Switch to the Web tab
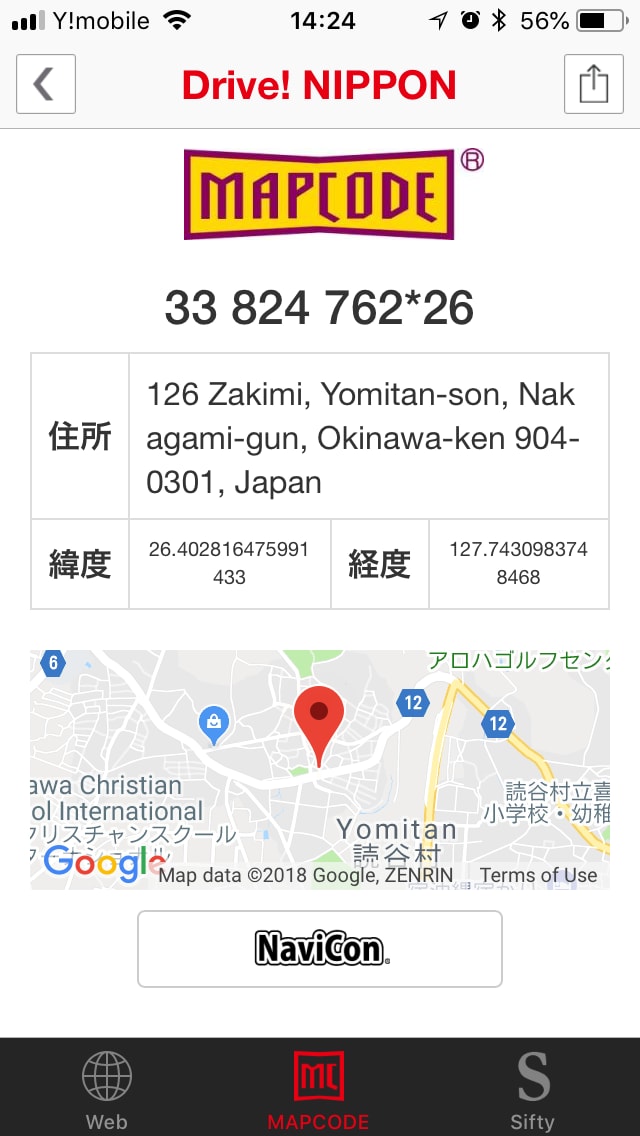Image resolution: width=640 pixels, height=1136 pixels. (106, 1088)
